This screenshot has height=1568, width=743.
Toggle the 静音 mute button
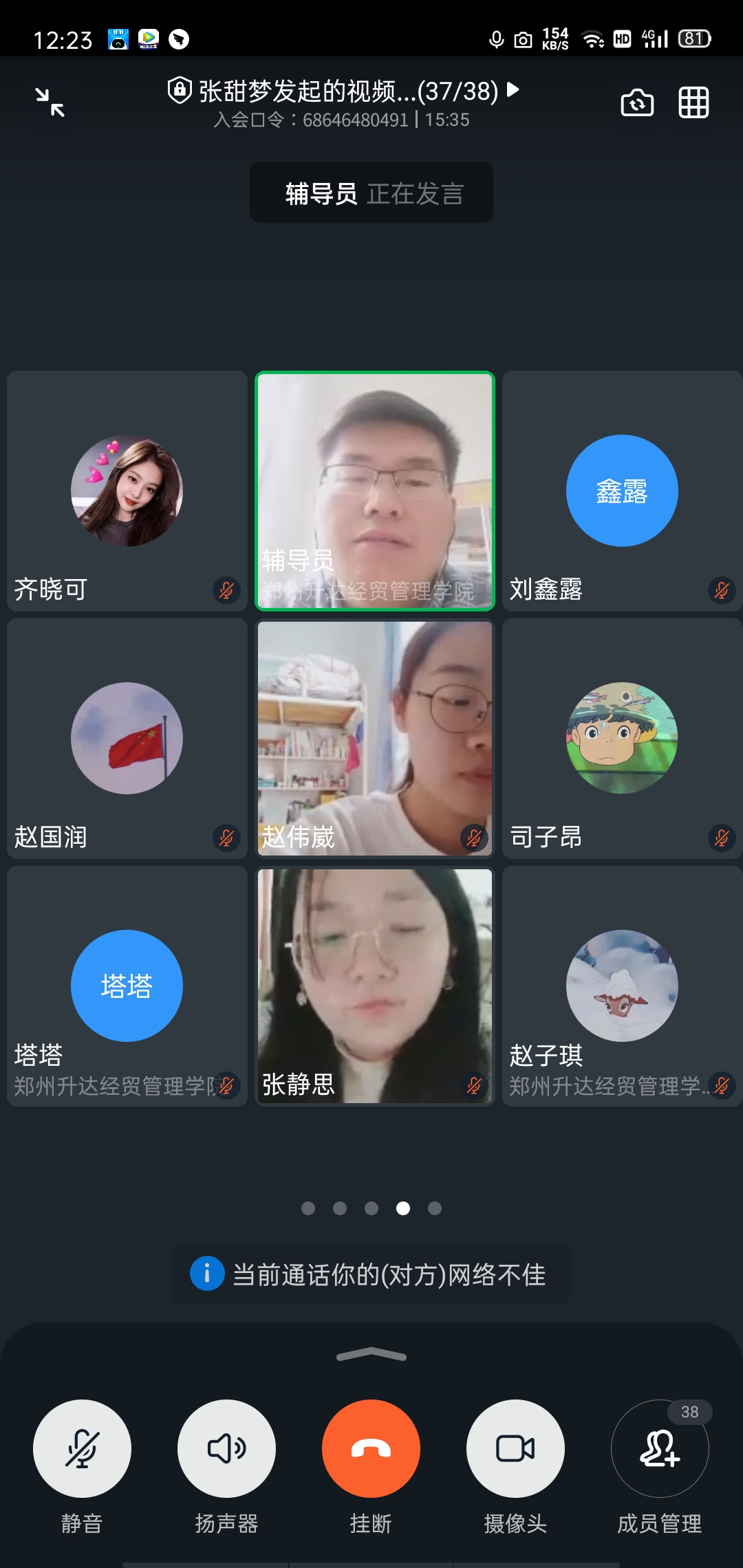(x=82, y=1448)
